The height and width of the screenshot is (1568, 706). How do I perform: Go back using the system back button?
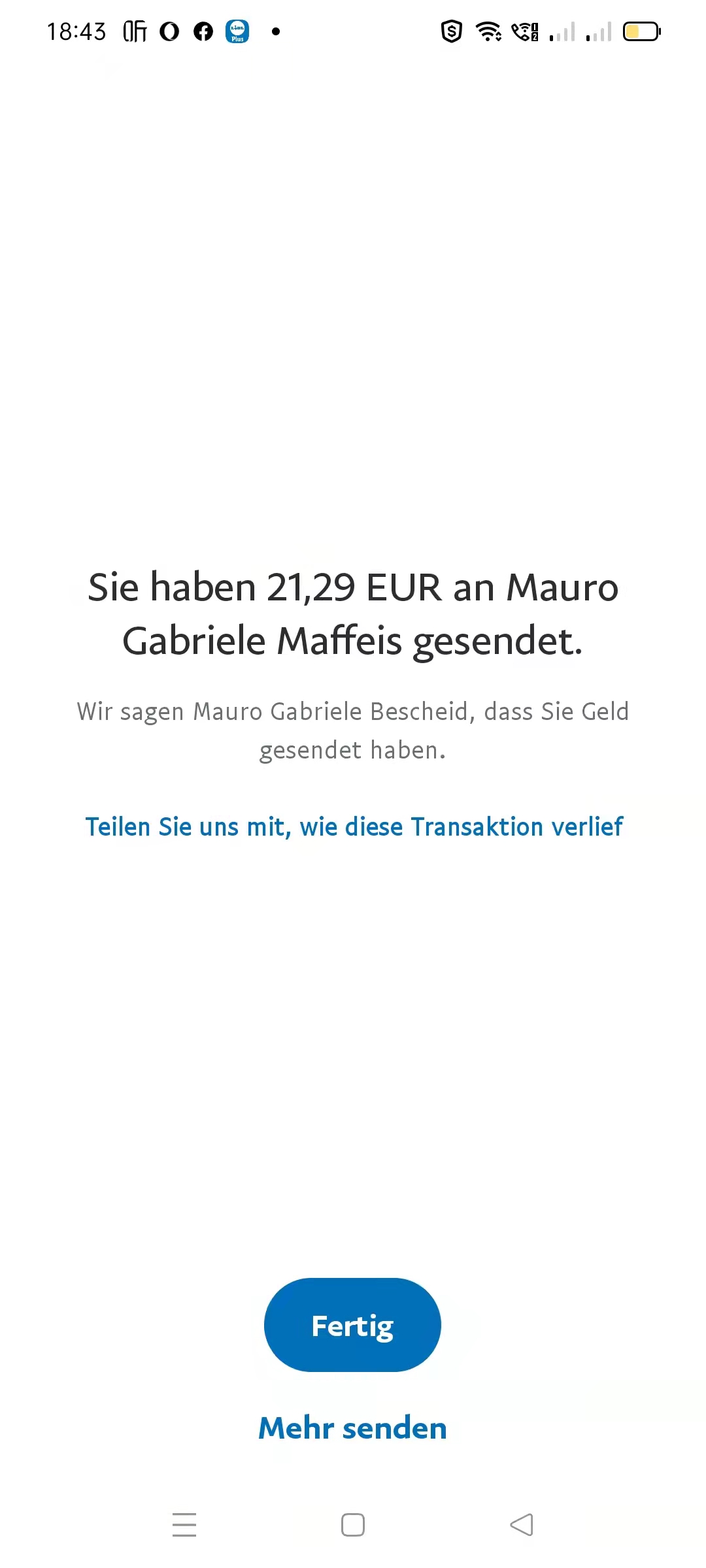pyautogui.click(x=522, y=1525)
